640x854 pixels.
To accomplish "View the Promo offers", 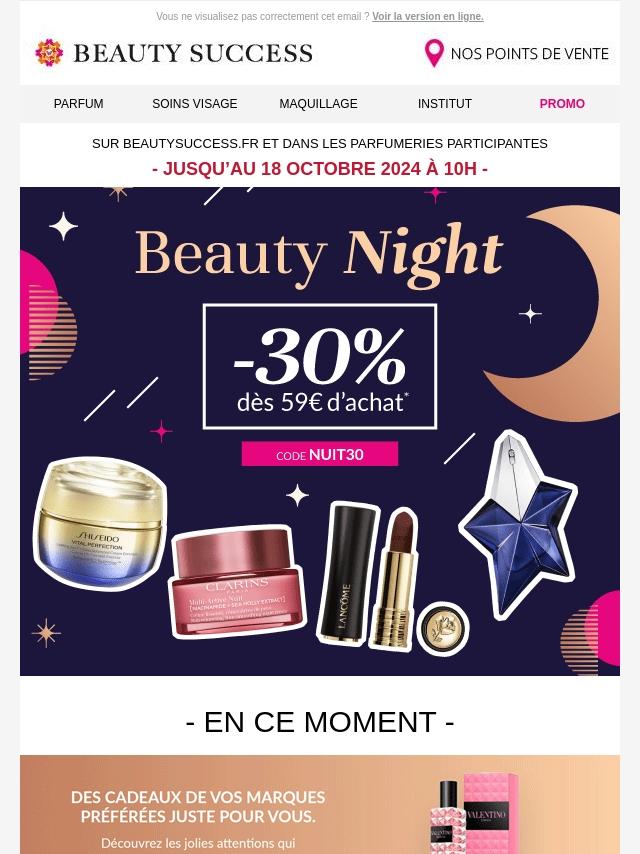I will click(x=562, y=104).
